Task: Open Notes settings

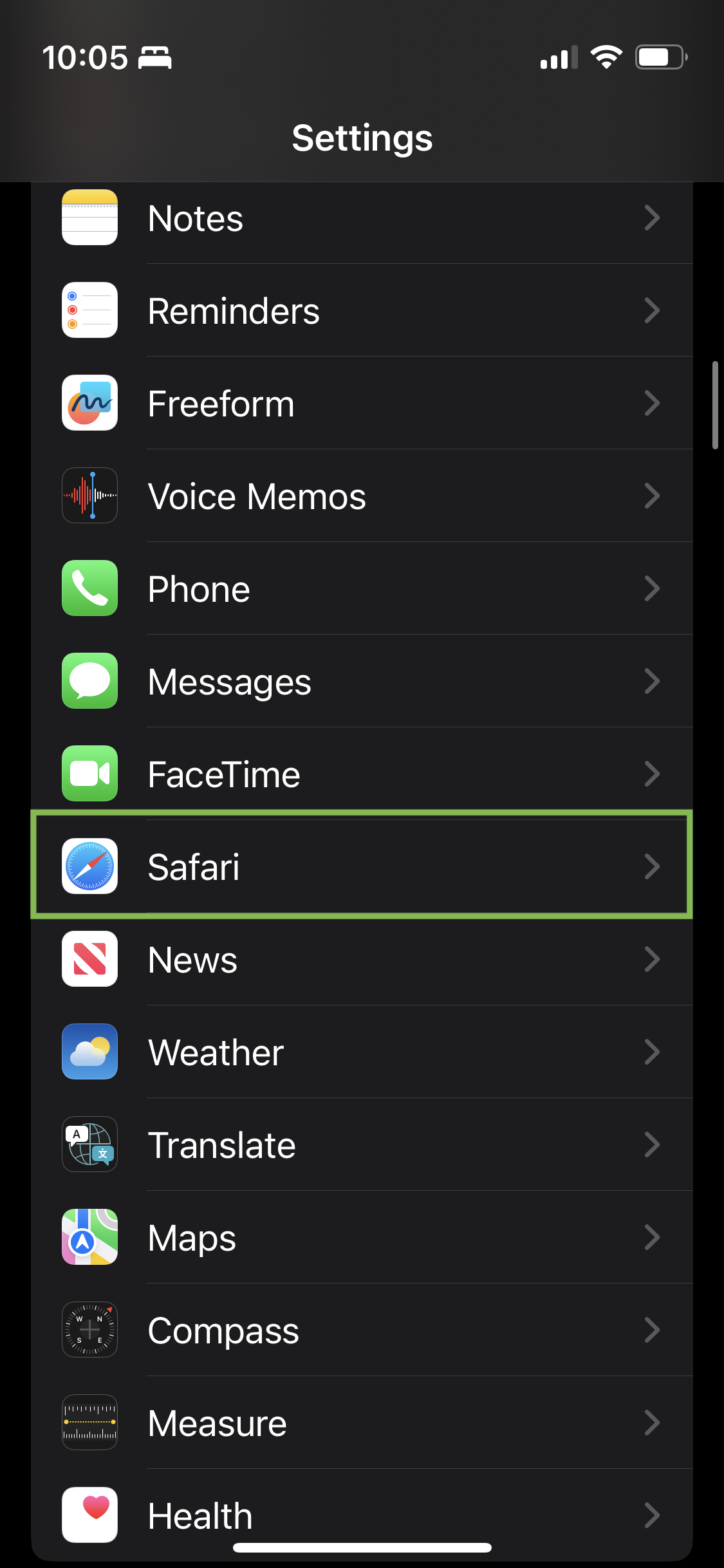Action: click(360, 219)
